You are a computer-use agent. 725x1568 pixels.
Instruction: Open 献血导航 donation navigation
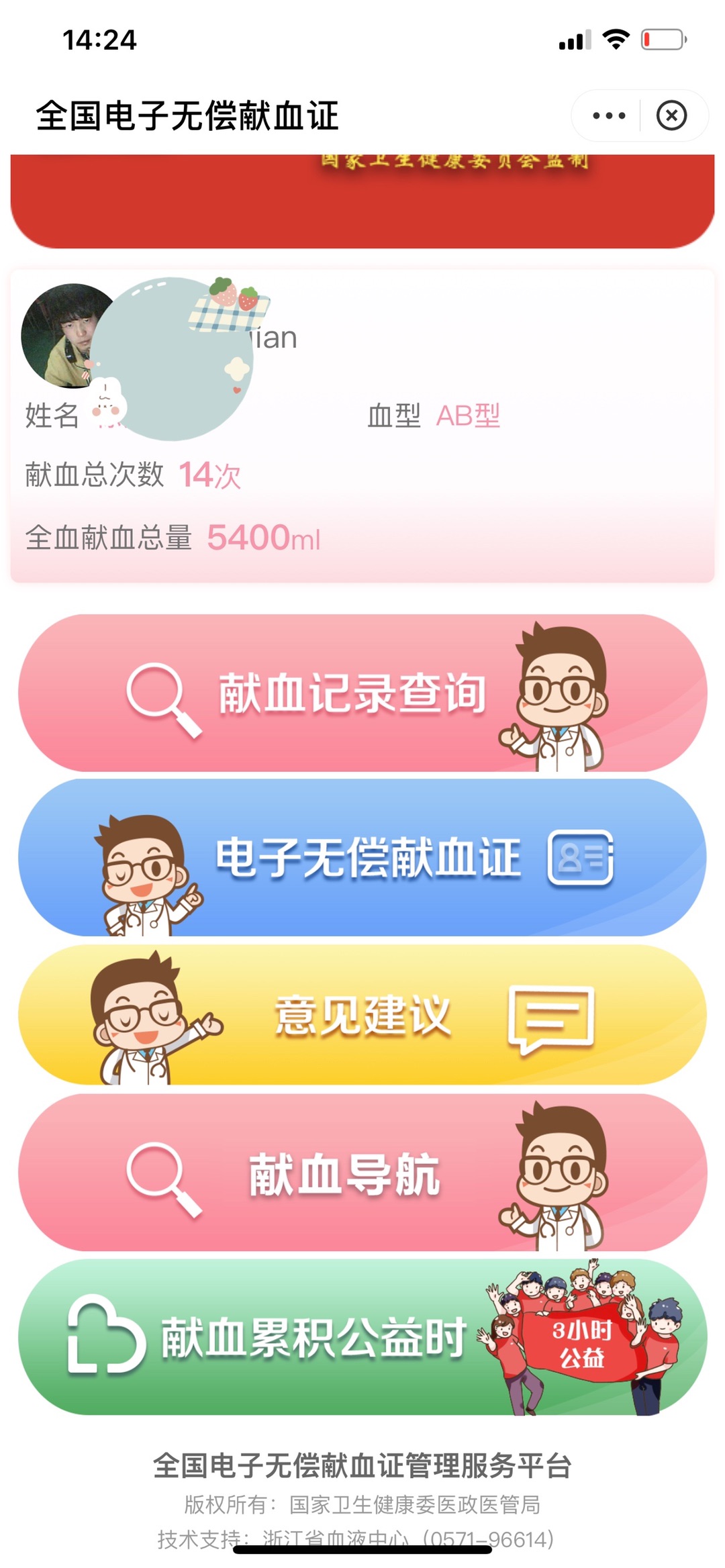tap(362, 1173)
